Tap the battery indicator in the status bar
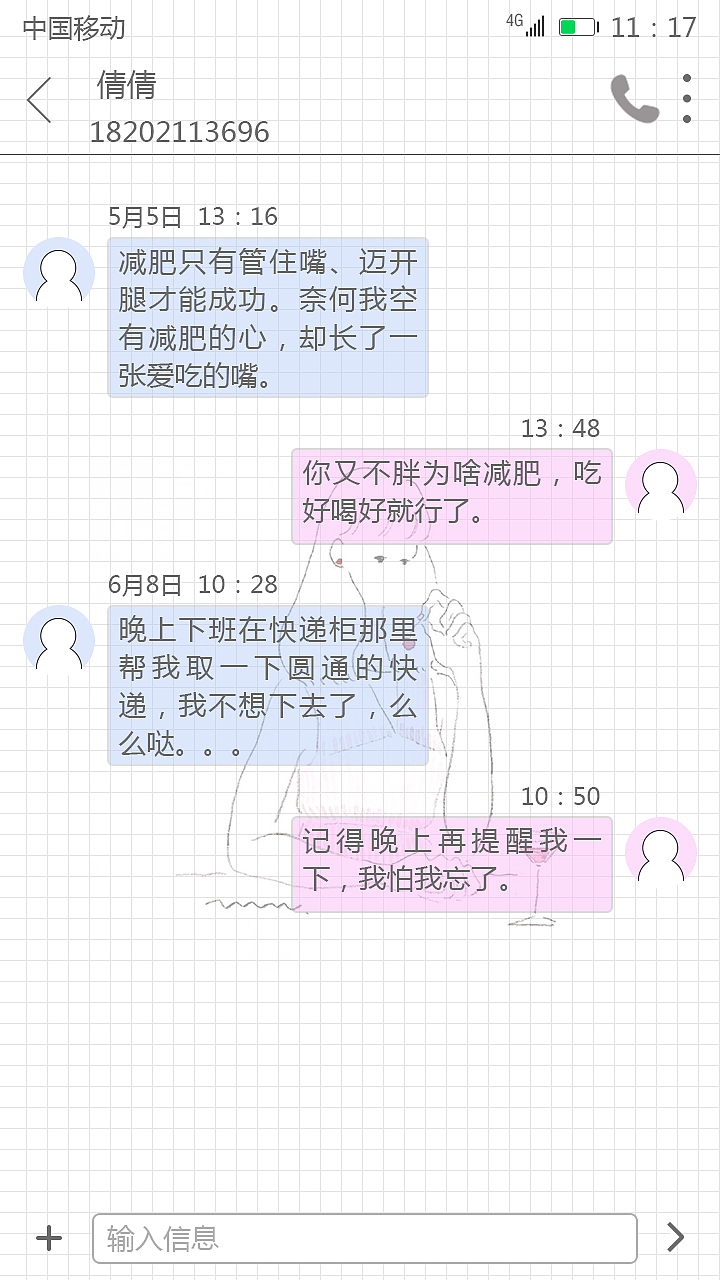 point(578,26)
